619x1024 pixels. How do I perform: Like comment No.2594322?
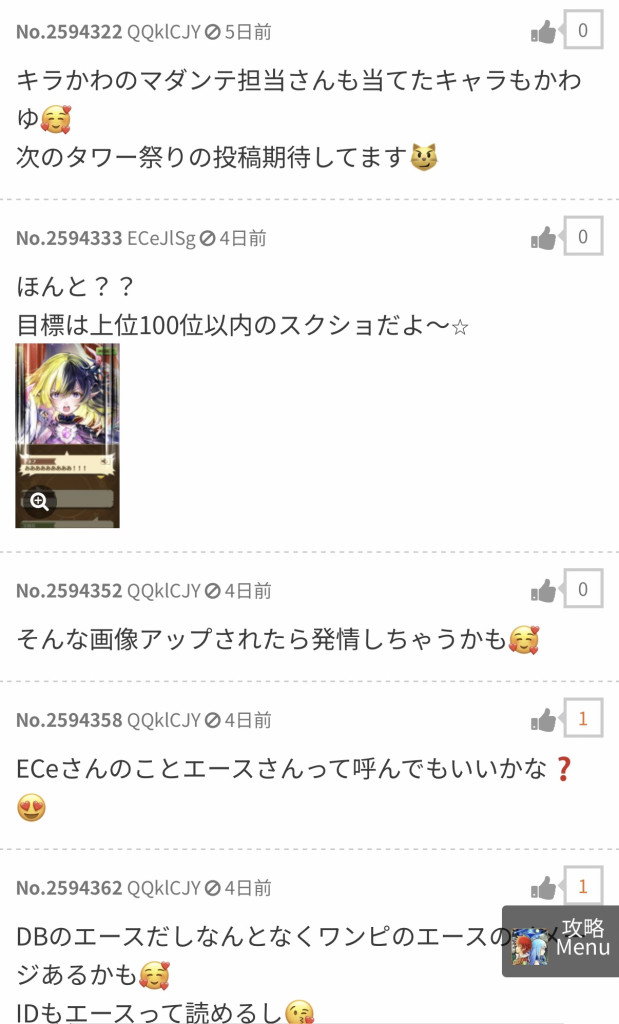(x=544, y=32)
